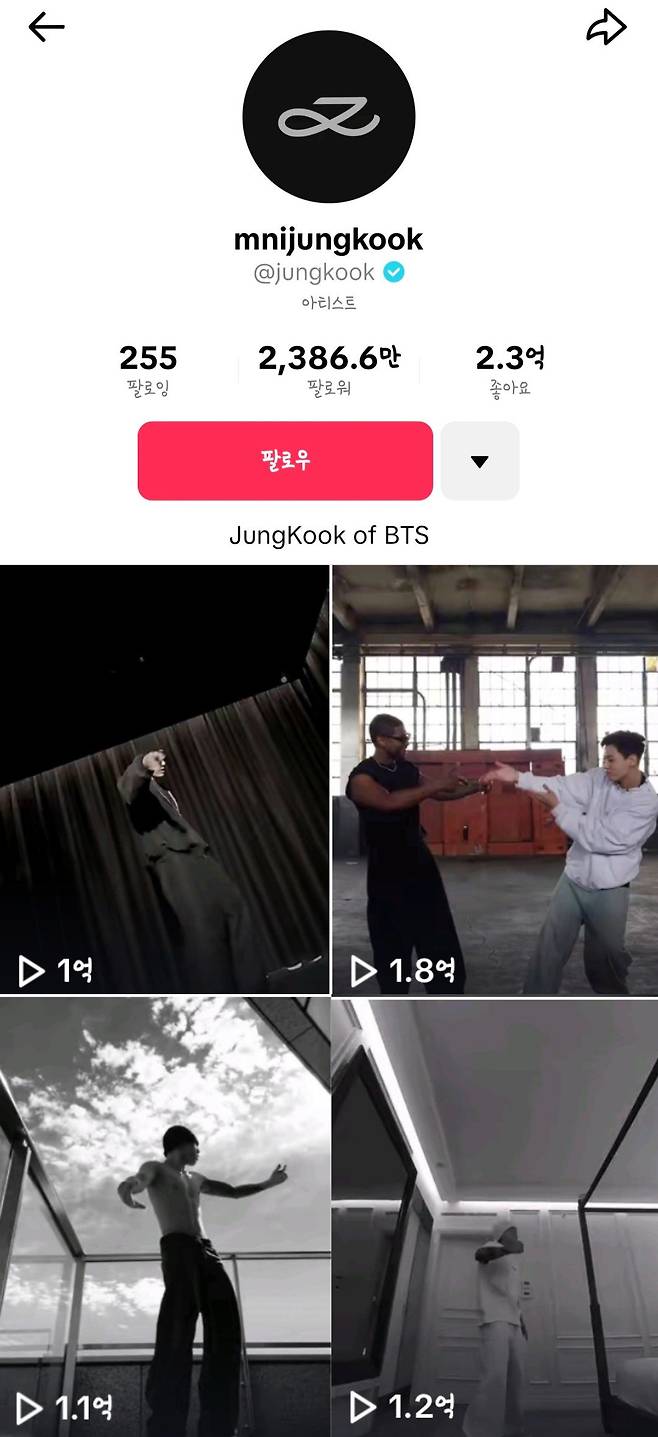Open the 255 팔로잉 following list
The height and width of the screenshot is (1437, 658).
(148, 369)
